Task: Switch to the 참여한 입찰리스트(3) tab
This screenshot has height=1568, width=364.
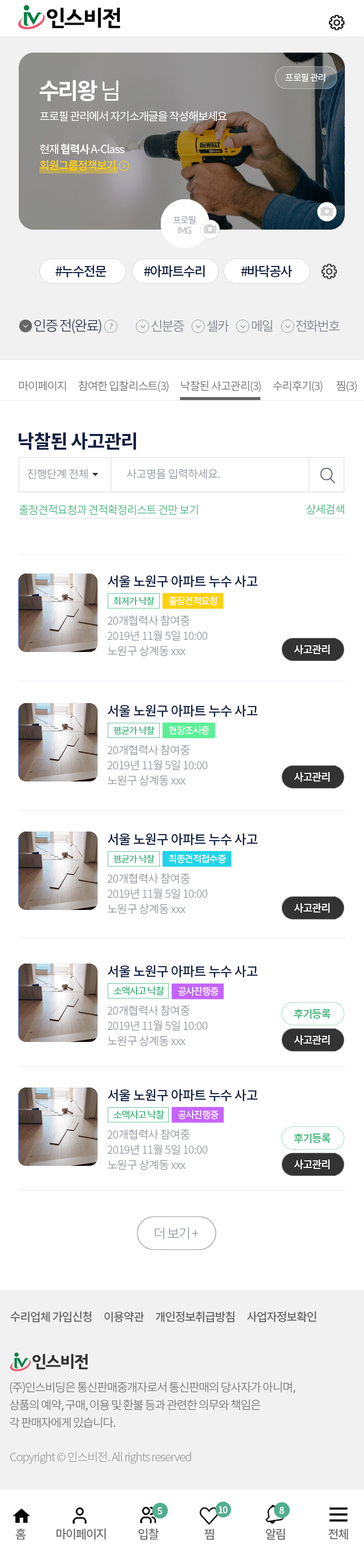Action: click(x=123, y=385)
